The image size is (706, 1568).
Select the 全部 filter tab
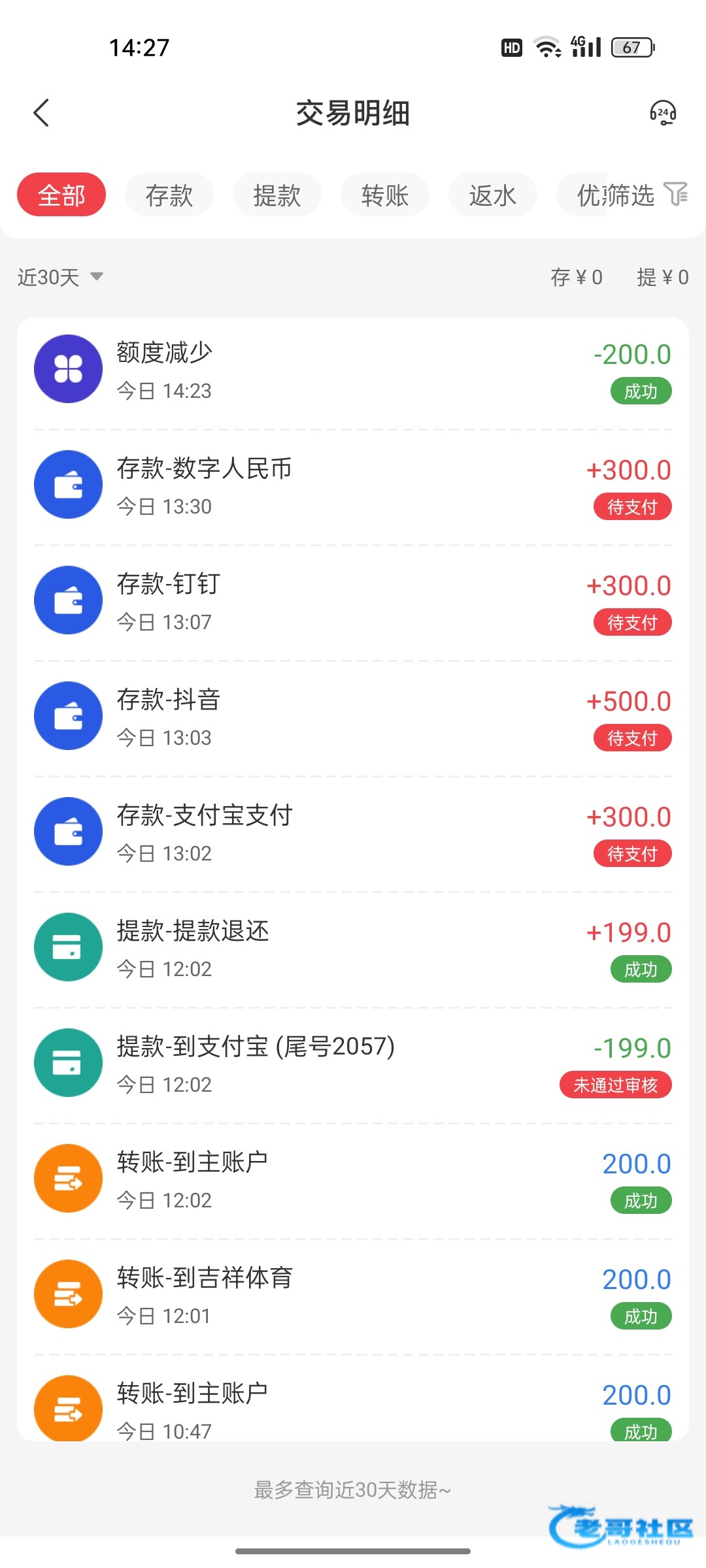(61, 195)
